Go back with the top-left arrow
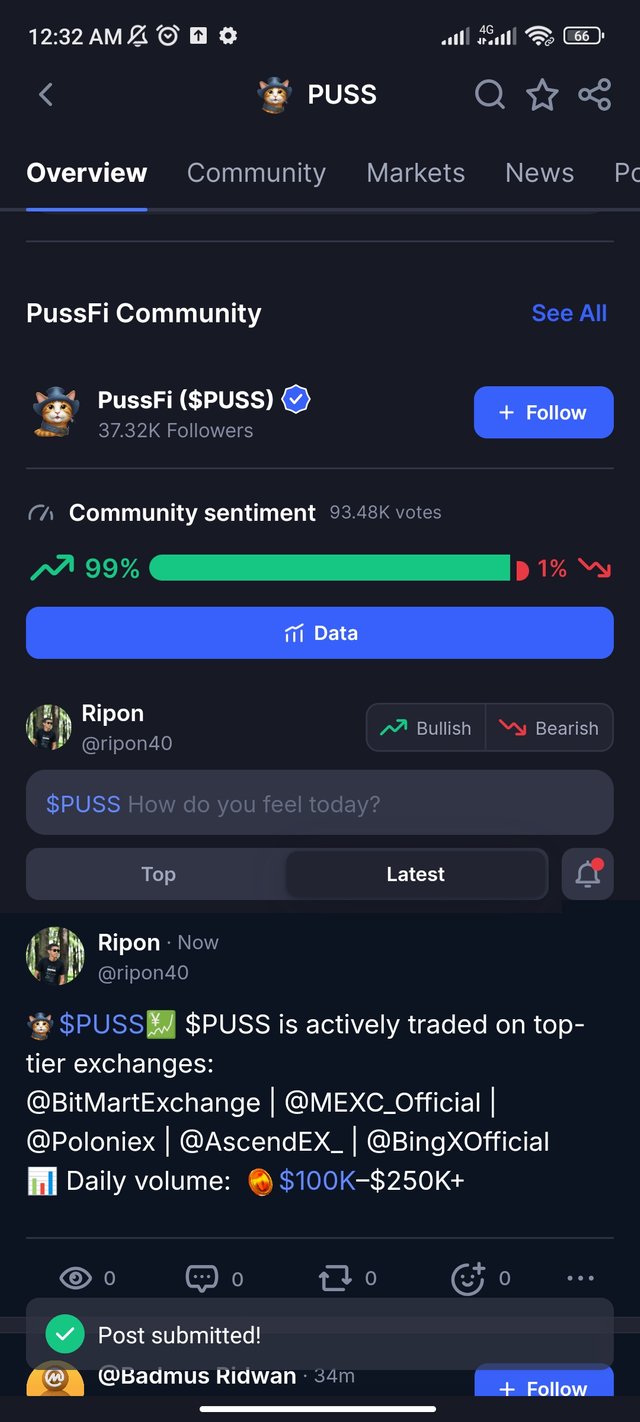 [45, 95]
